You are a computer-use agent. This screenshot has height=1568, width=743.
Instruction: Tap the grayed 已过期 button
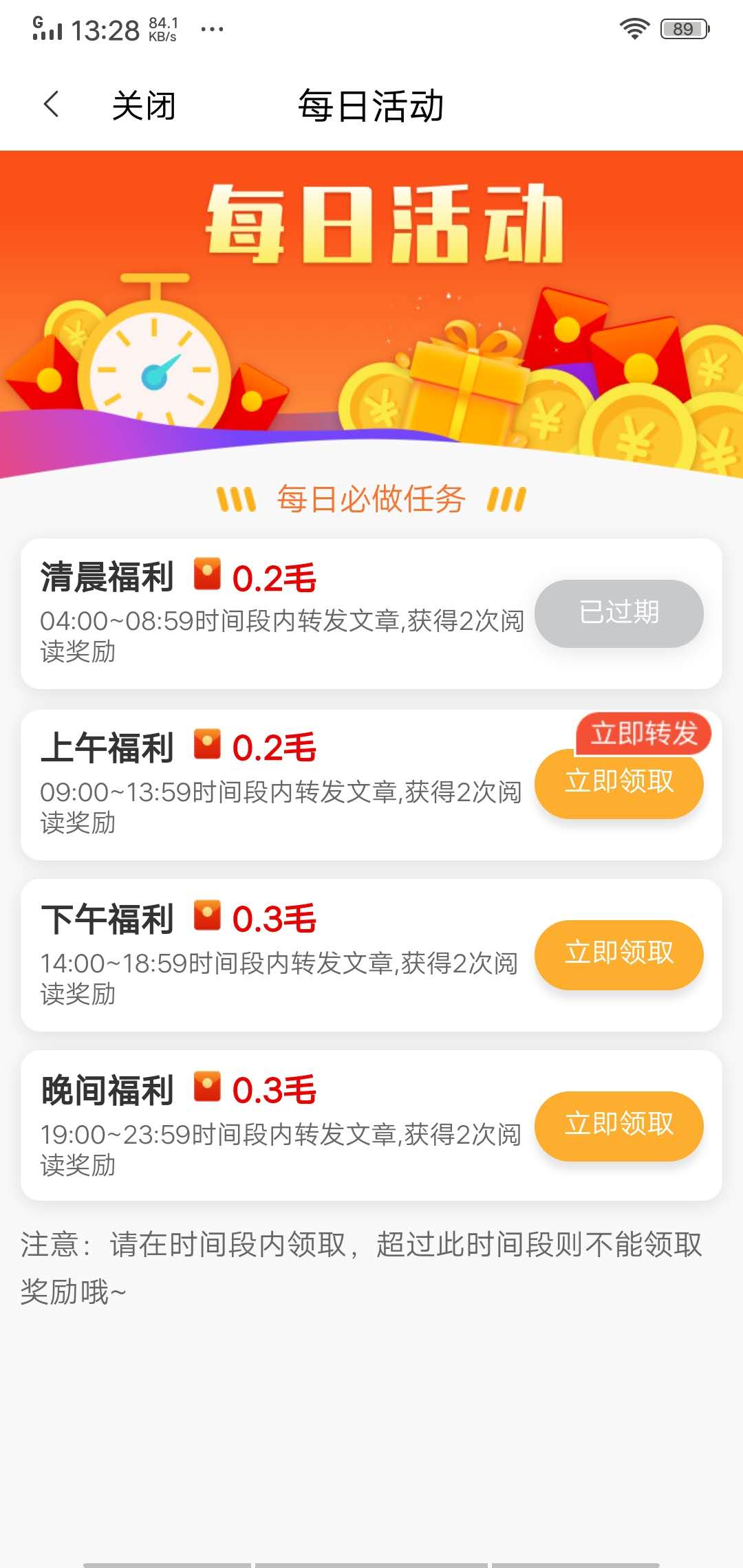(x=618, y=613)
